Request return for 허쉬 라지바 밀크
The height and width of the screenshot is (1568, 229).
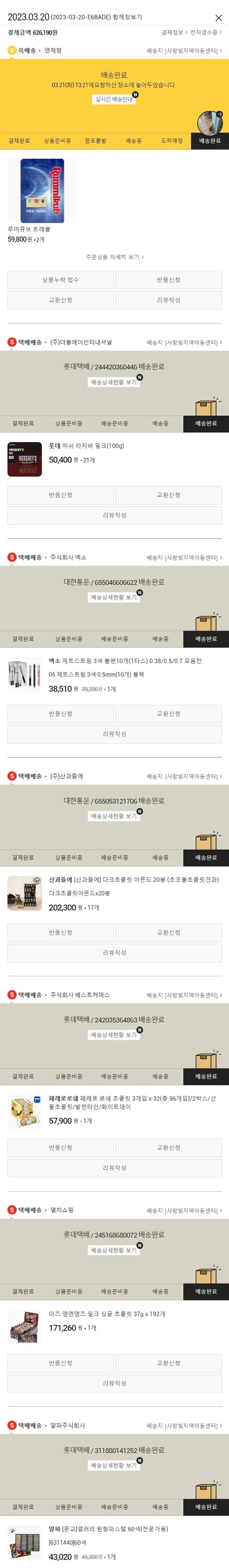tap(60, 495)
